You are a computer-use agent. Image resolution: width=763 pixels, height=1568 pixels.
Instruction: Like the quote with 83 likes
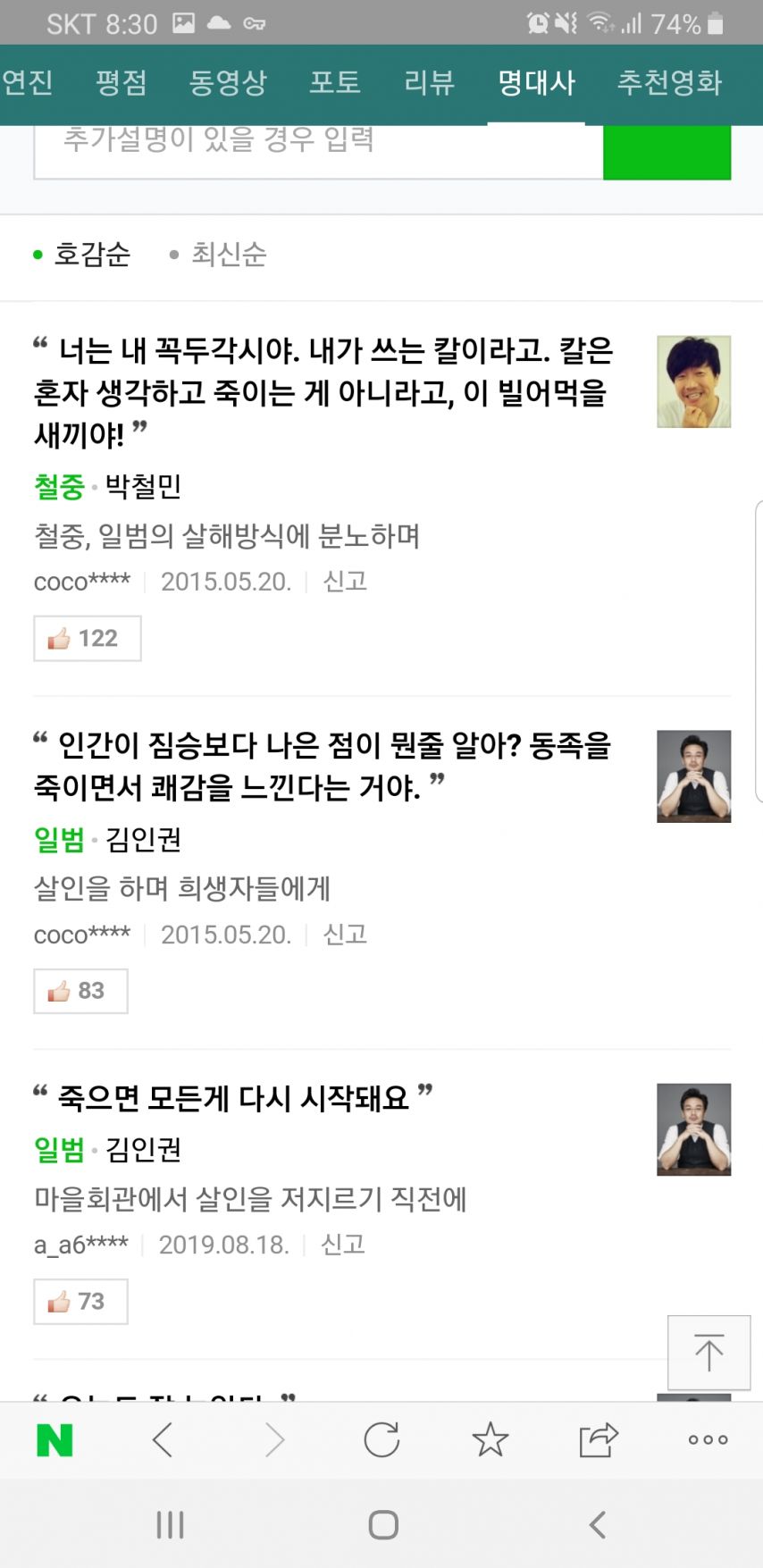coord(80,991)
